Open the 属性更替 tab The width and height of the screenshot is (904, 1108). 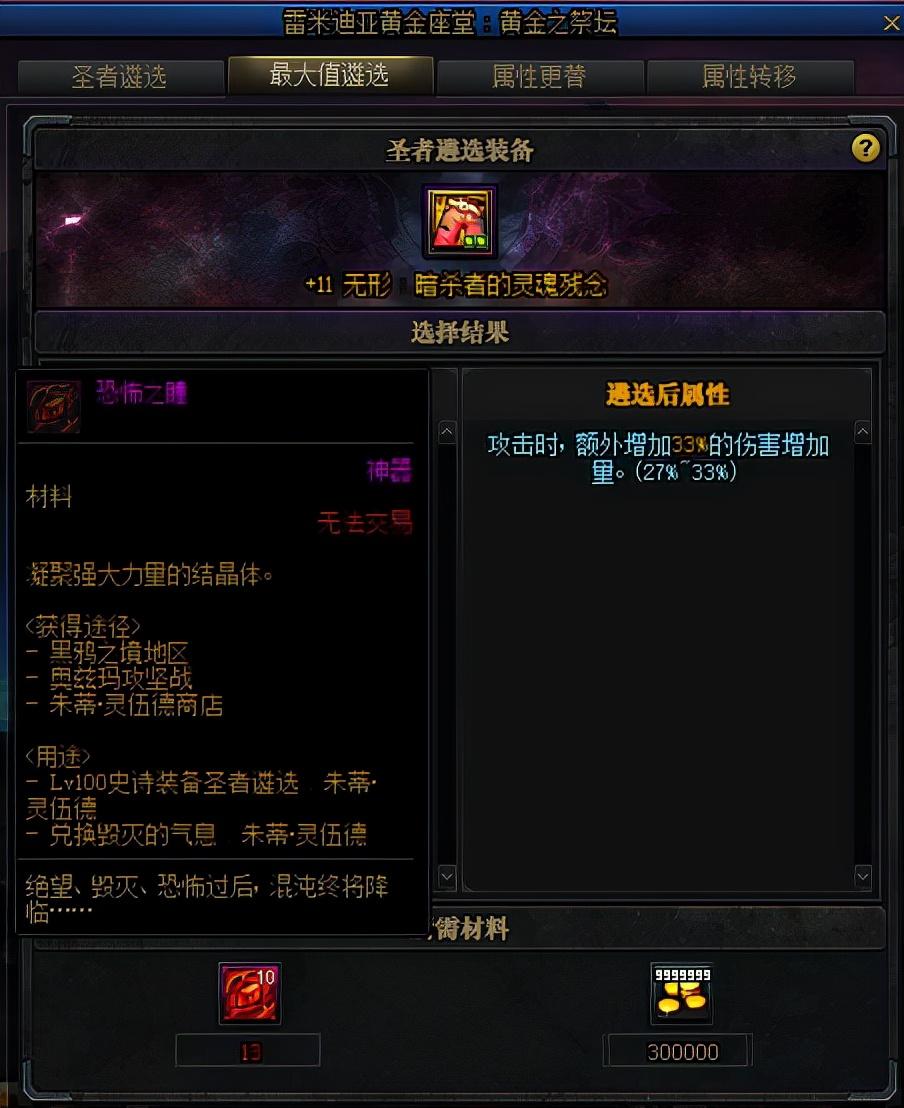point(539,76)
